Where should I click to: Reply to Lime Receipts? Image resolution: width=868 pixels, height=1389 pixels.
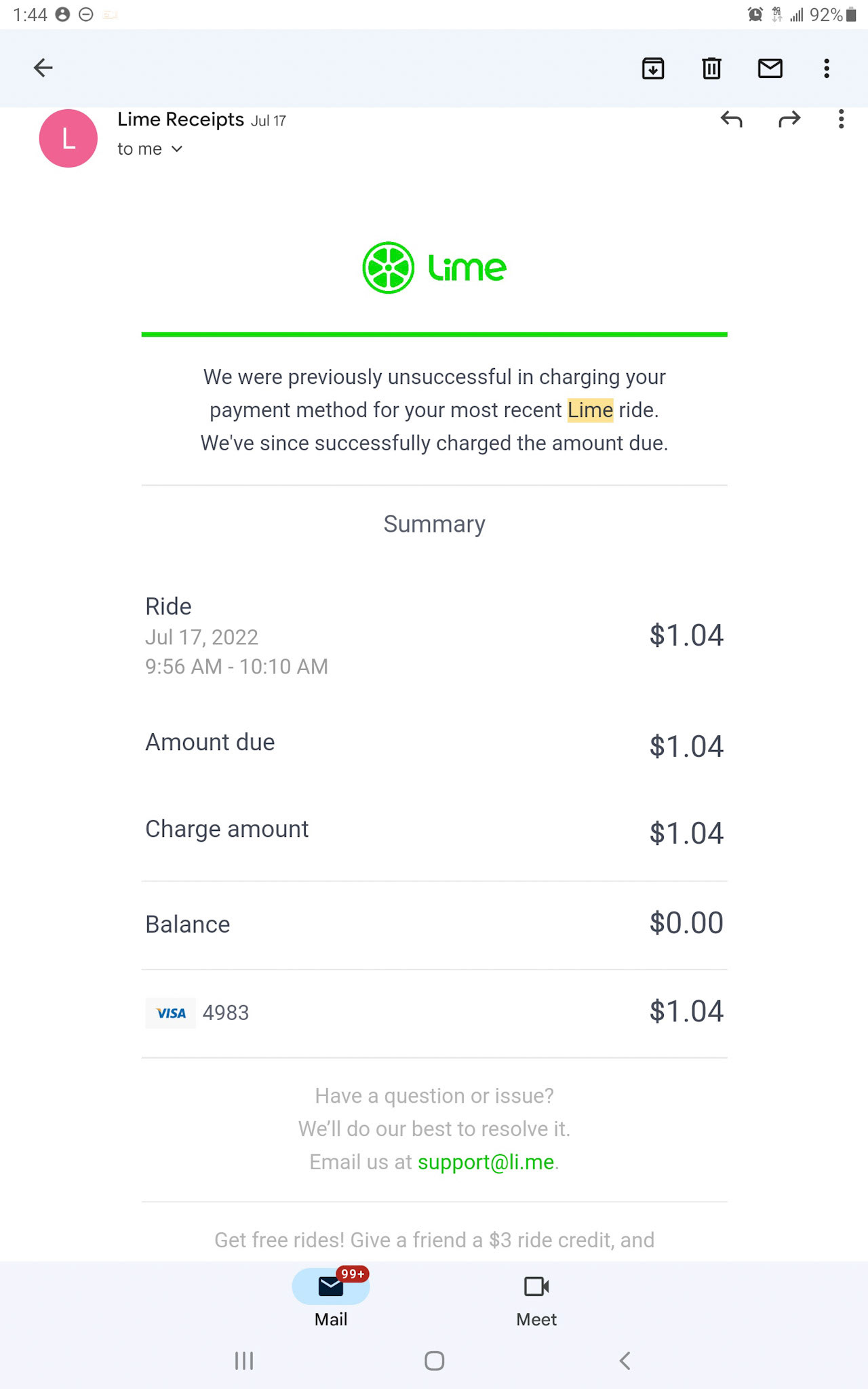coord(732,119)
